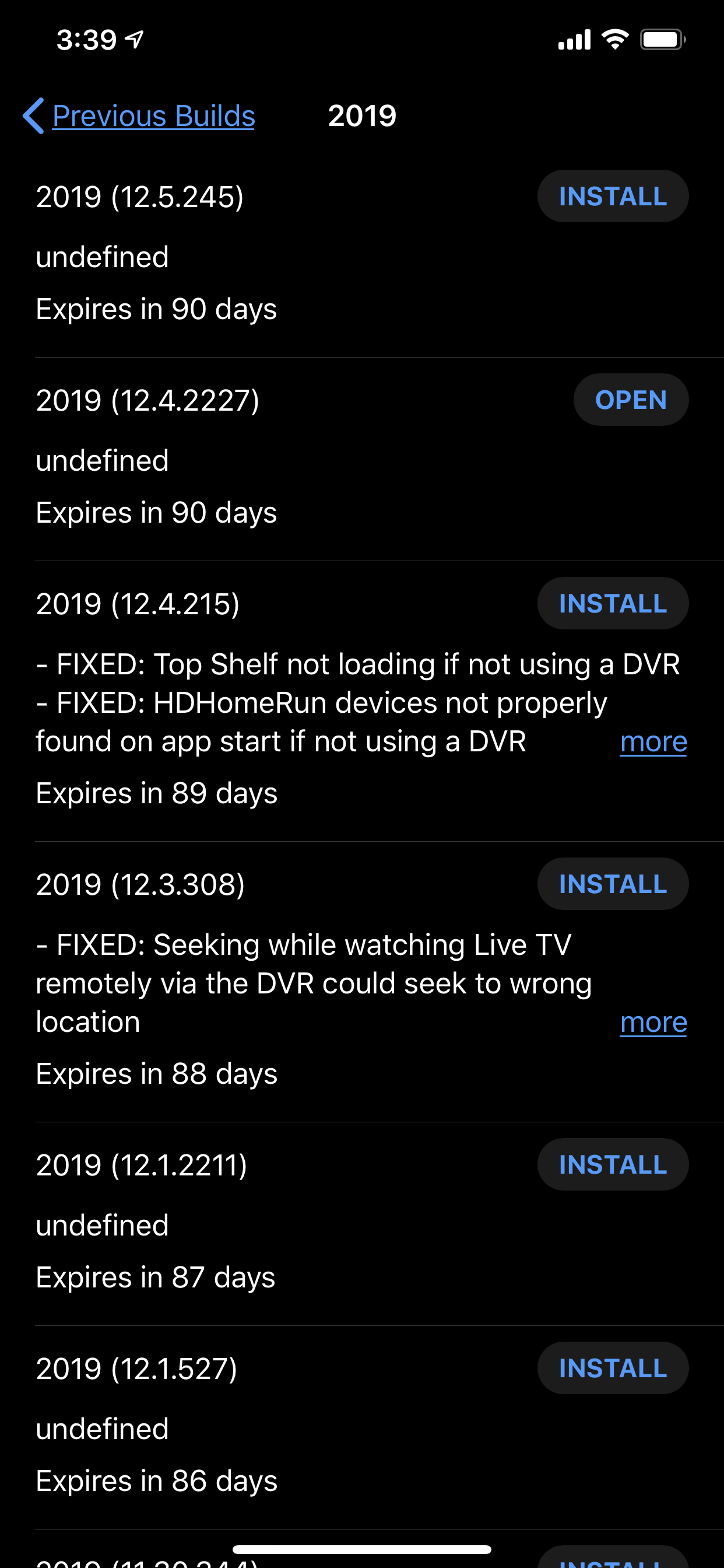Go back to Previous Builds
The width and height of the screenshot is (724, 1568).
[140, 116]
